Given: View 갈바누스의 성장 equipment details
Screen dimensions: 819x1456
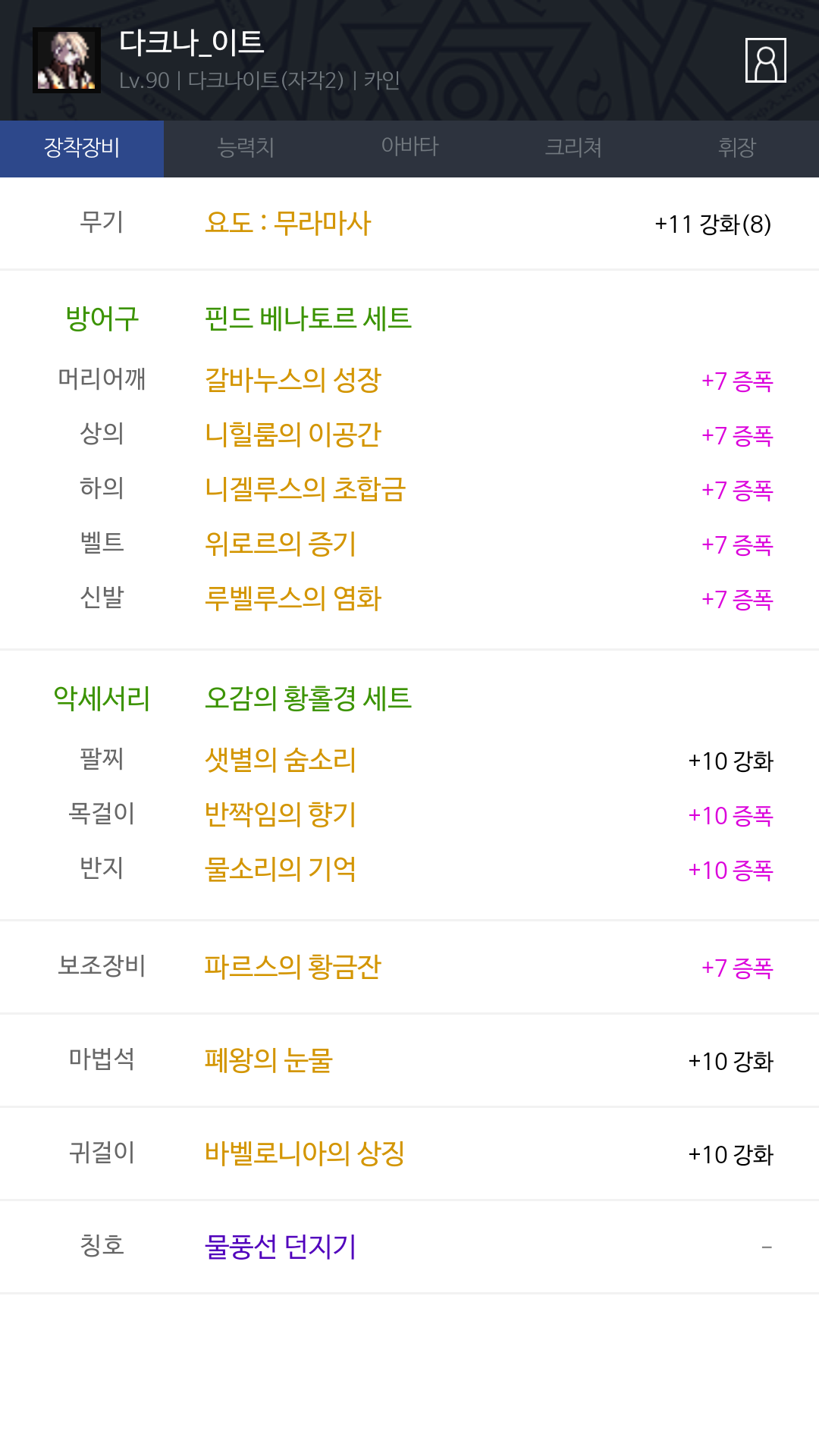Looking at the screenshot, I should point(293,380).
